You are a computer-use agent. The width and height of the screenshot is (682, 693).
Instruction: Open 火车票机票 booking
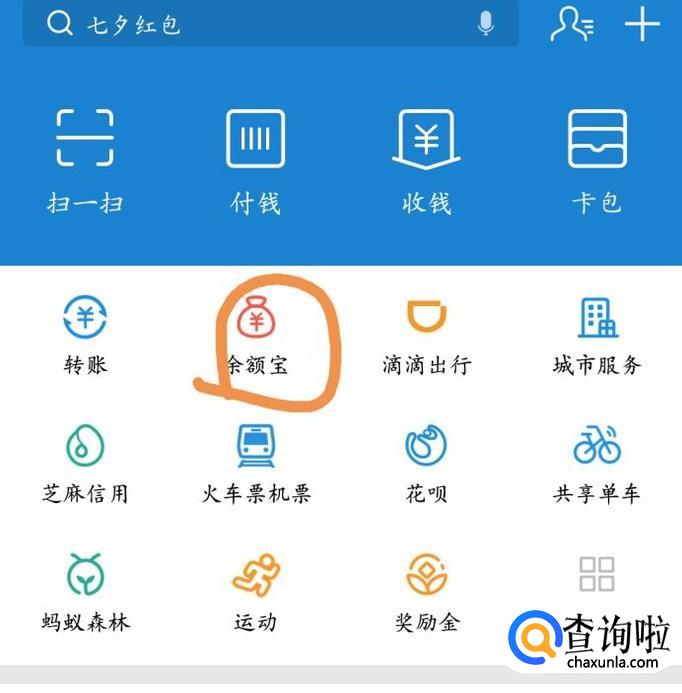click(x=256, y=462)
